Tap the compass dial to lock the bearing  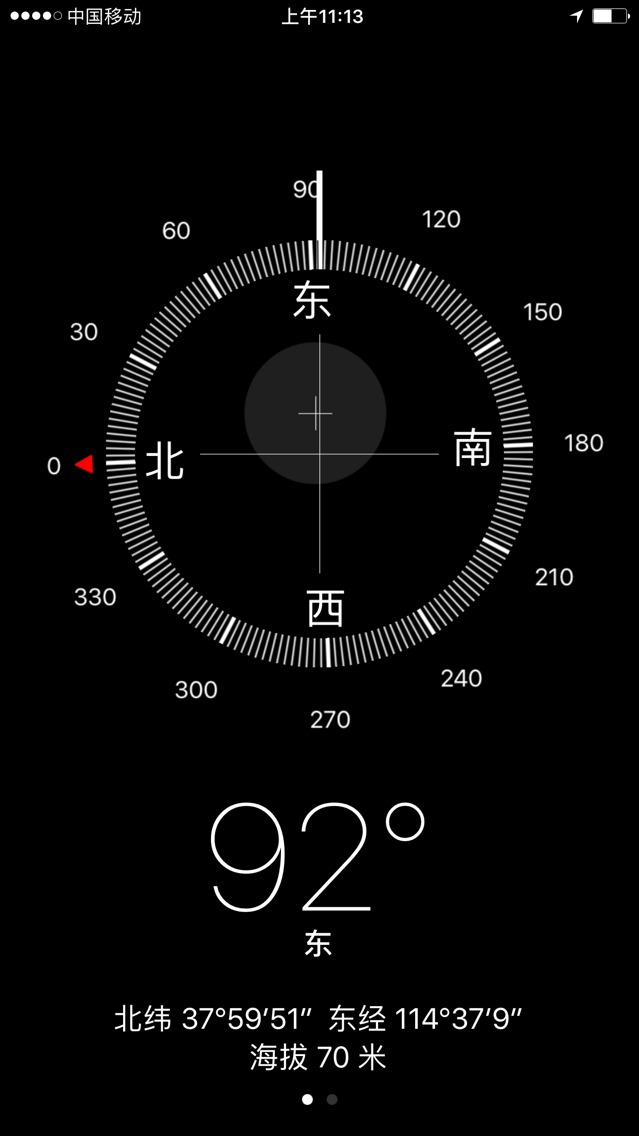click(320, 454)
